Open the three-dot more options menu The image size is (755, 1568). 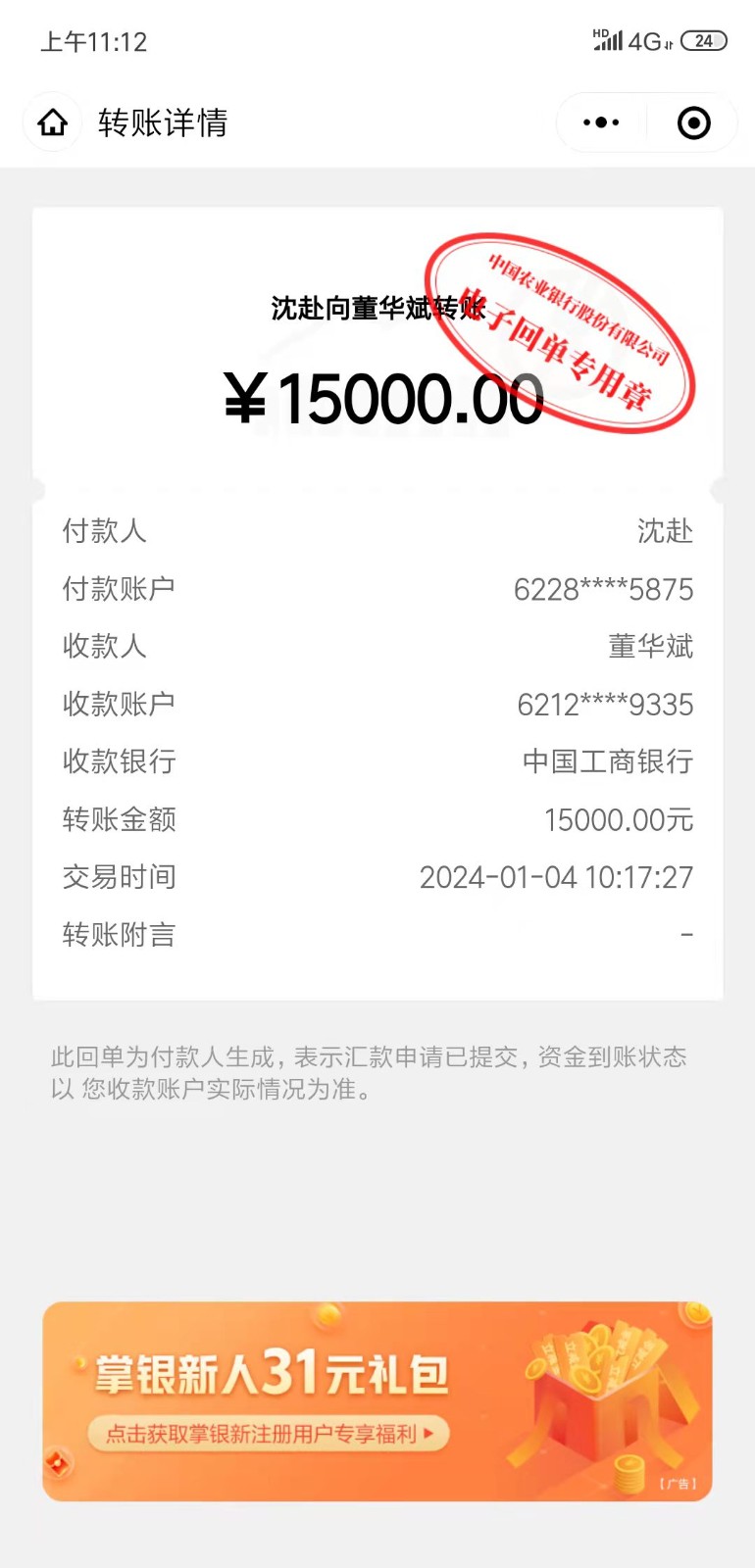coord(601,122)
